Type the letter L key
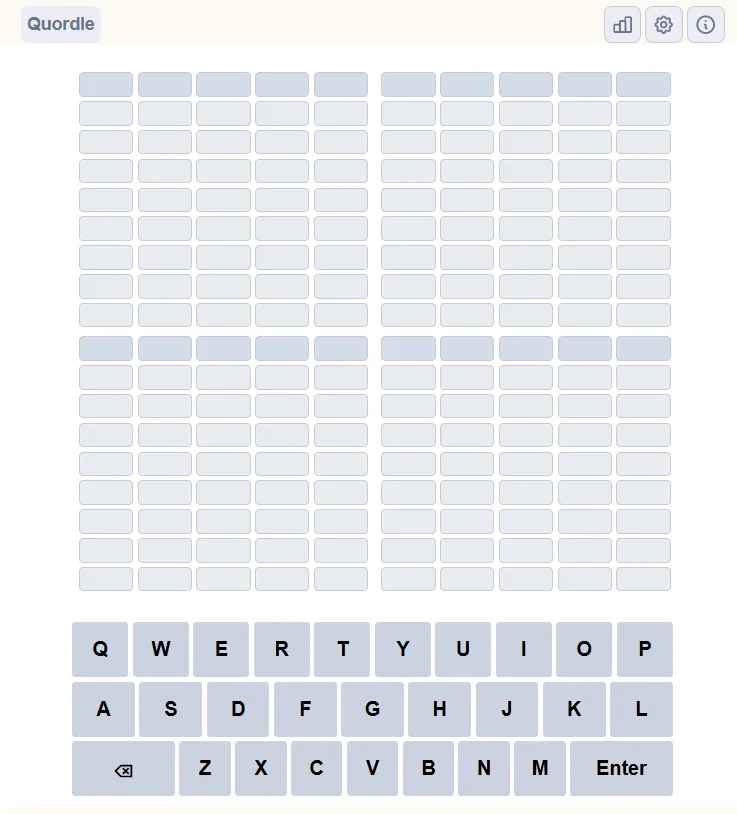Viewport: 737px width, 814px height. pyautogui.click(x=641, y=709)
